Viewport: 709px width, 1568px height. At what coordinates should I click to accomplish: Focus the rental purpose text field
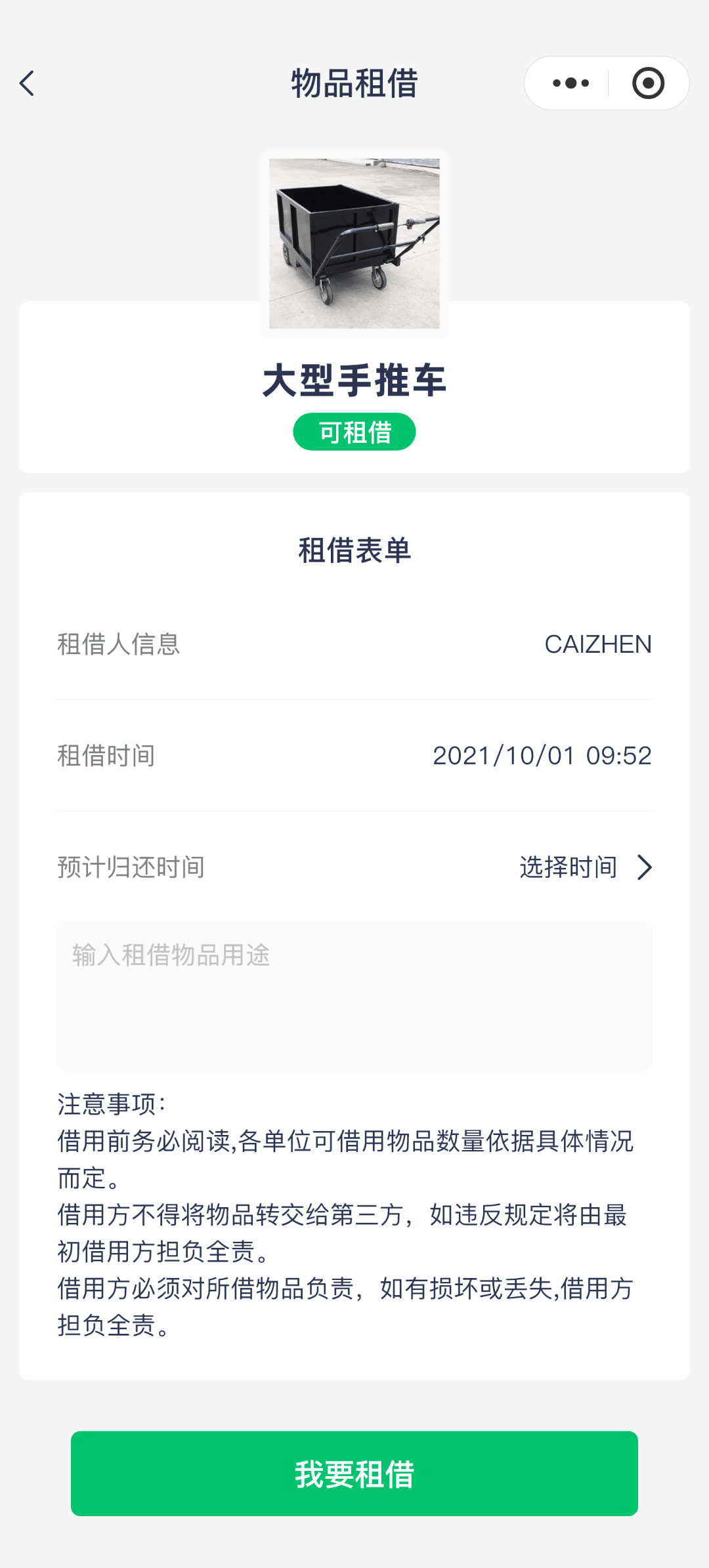354,996
